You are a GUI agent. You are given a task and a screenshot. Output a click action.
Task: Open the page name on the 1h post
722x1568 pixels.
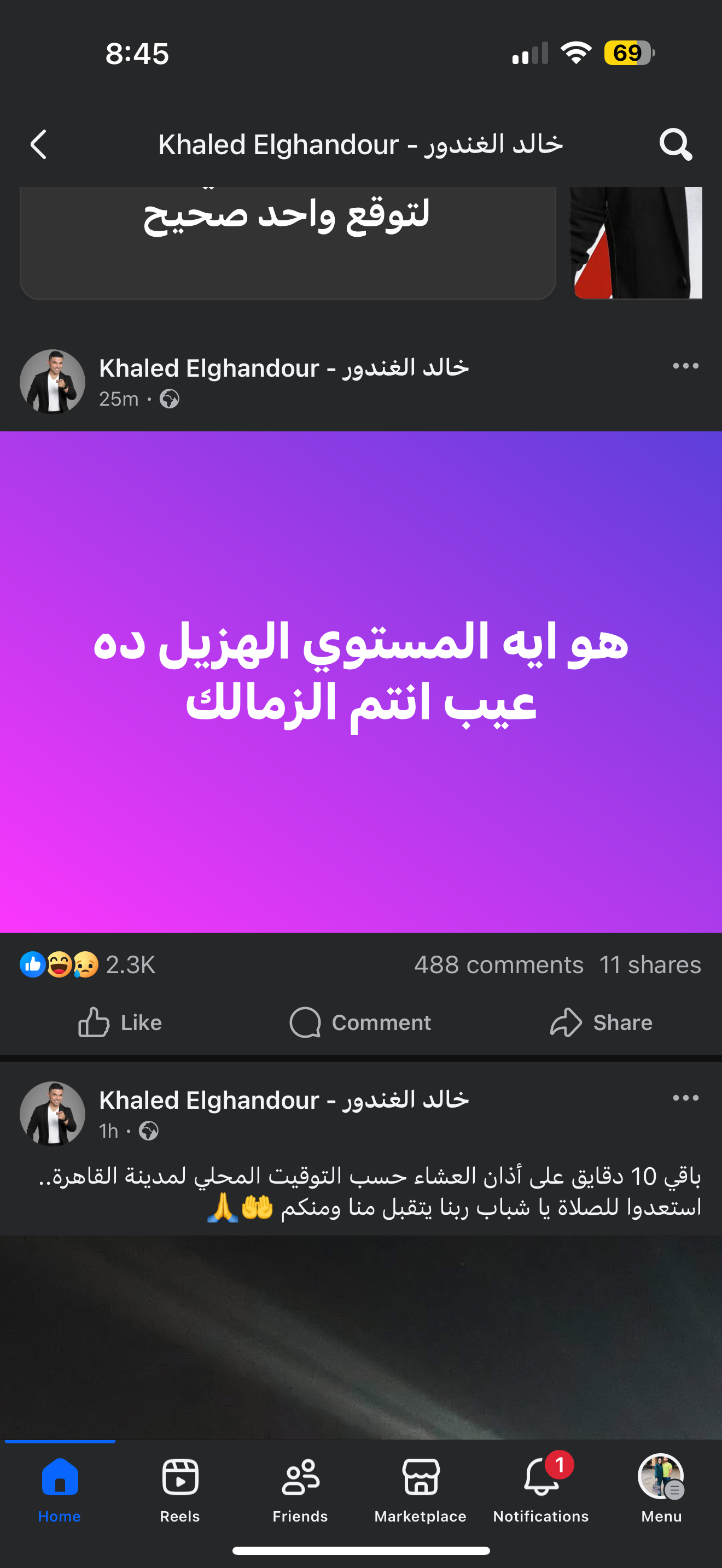(284, 1100)
